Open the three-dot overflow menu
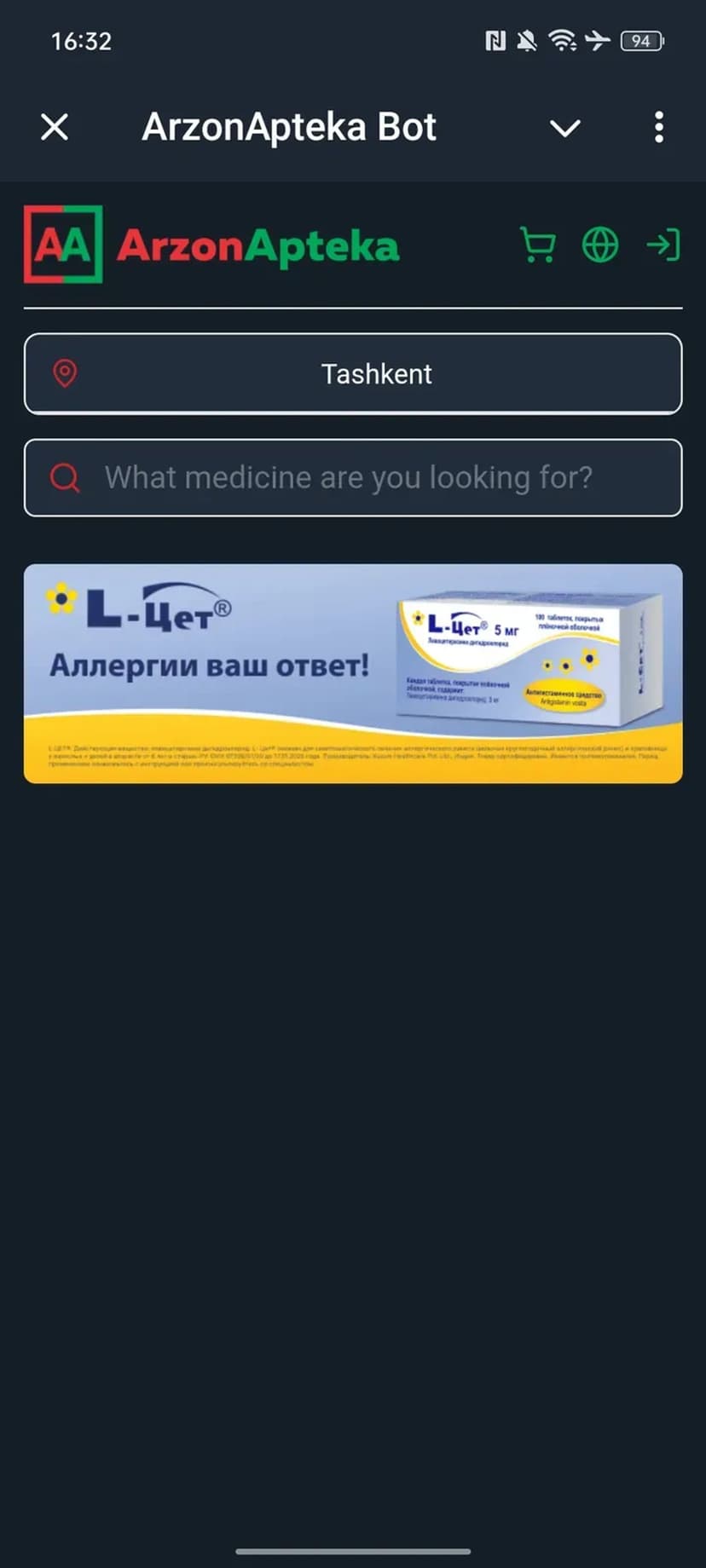 pyautogui.click(x=658, y=128)
